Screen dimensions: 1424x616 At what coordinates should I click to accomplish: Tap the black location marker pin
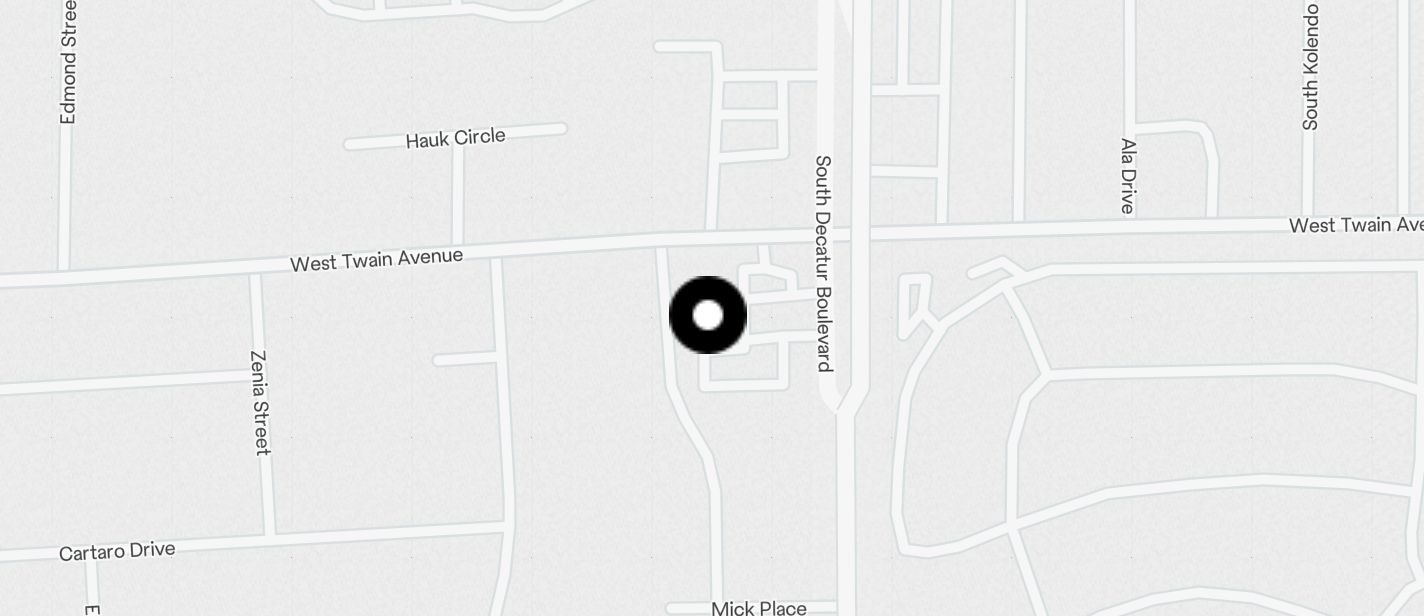coord(708,315)
